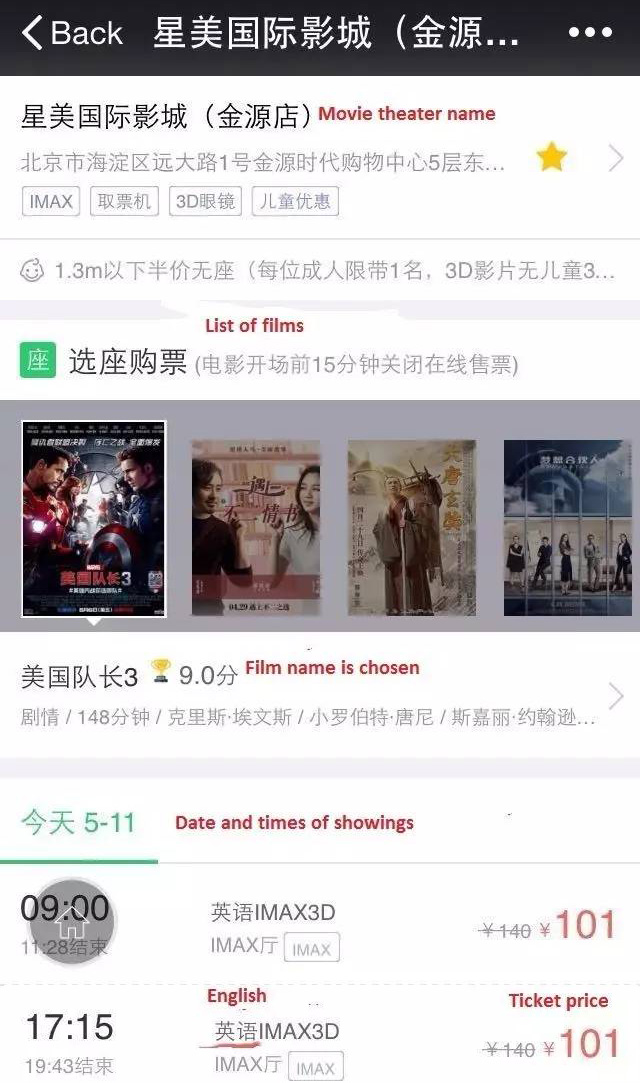Viewport: 640px width, 1083px height.
Task: Favorite the theater with the star icon
Action: [552, 157]
